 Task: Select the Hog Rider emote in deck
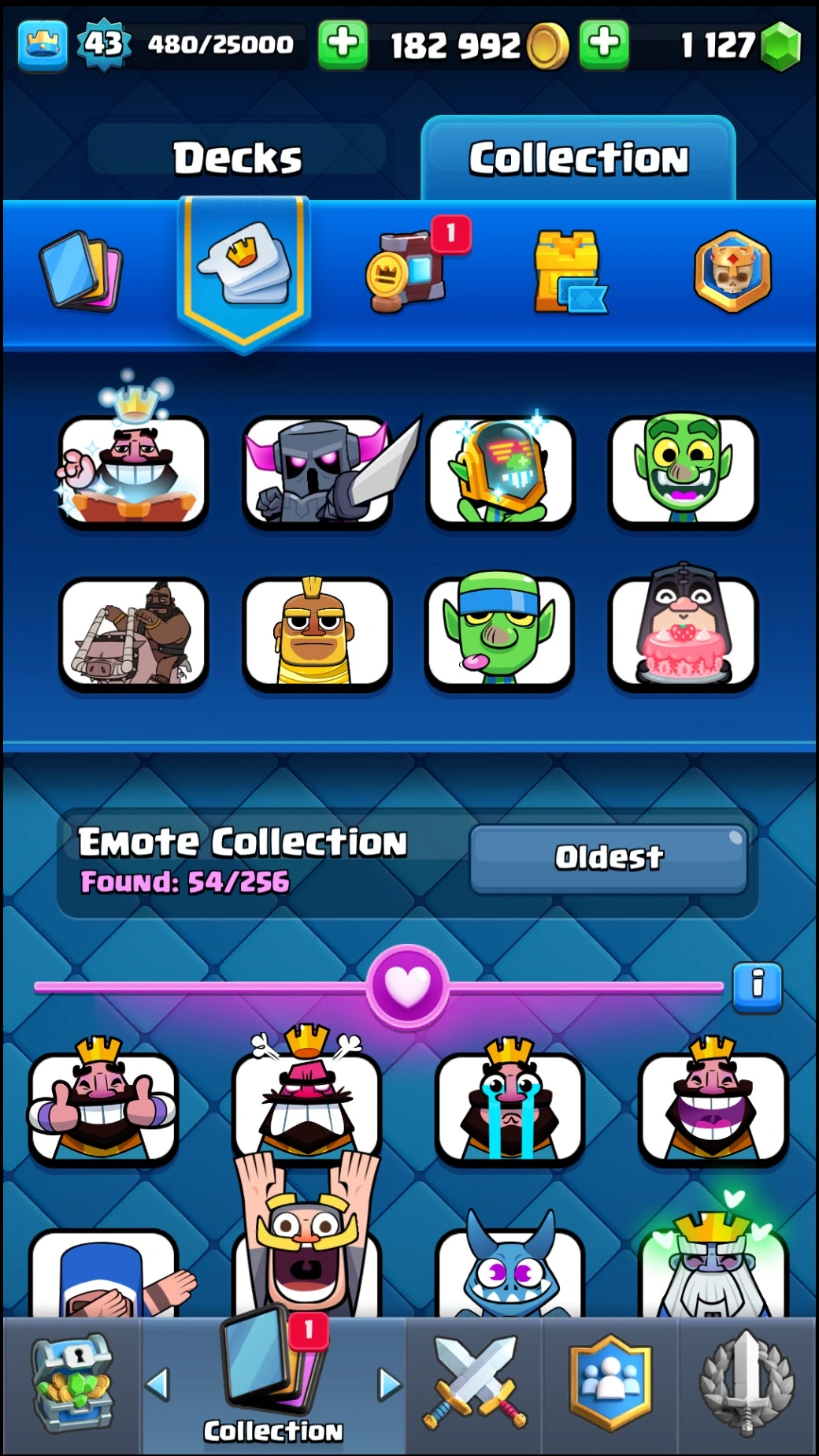click(x=134, y=634)
